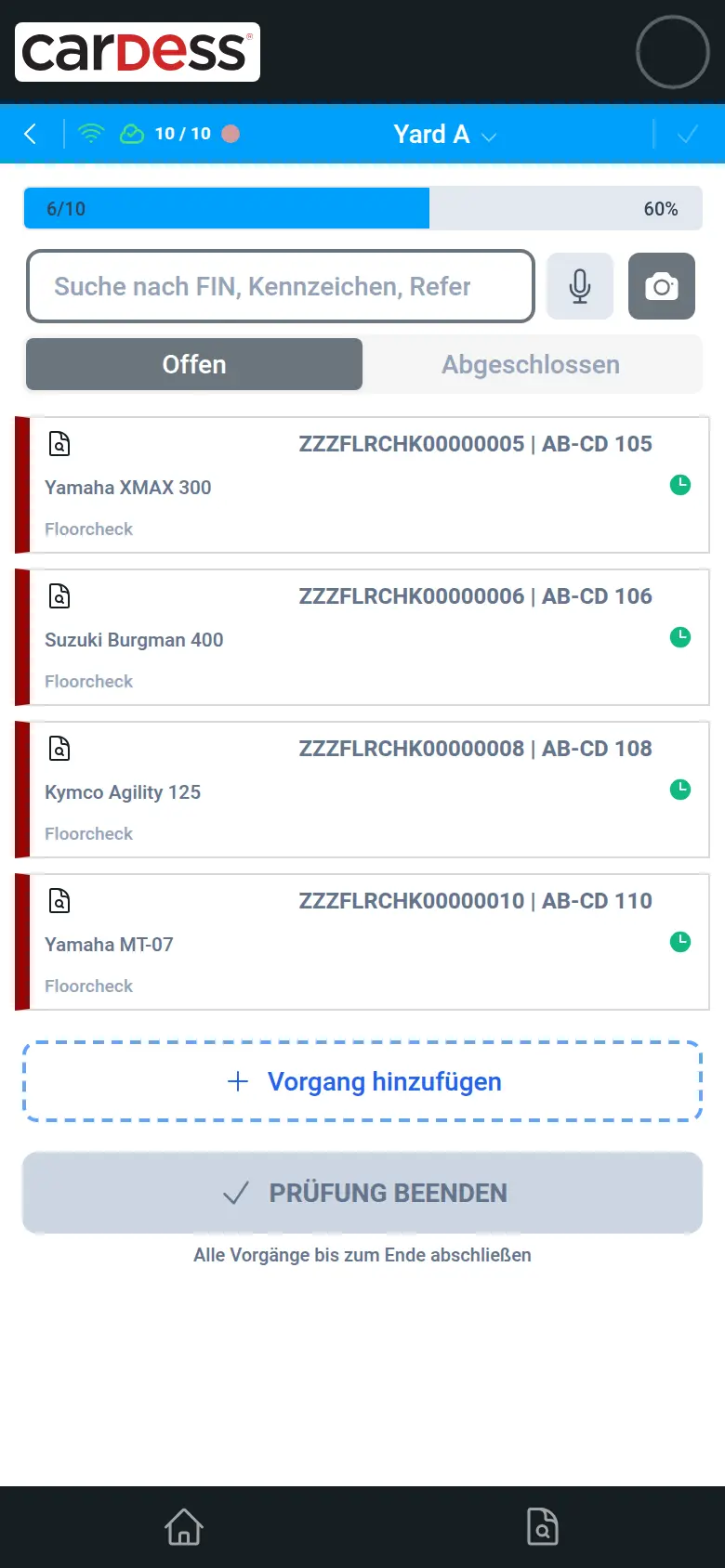Go back with the left arrow
This screenshot has width=725, height=1568.
tap(31, 134)
